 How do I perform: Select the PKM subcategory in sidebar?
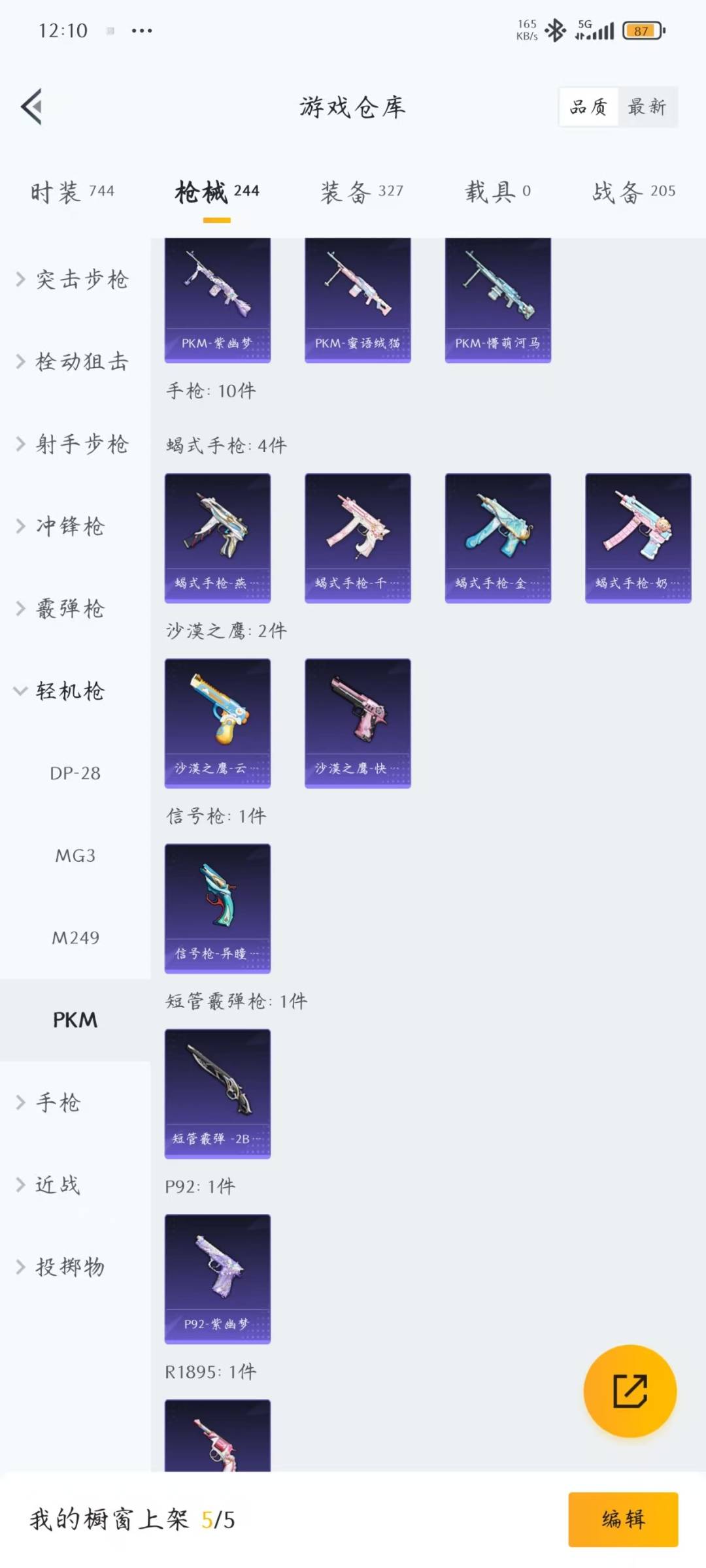click(74, 1019)
